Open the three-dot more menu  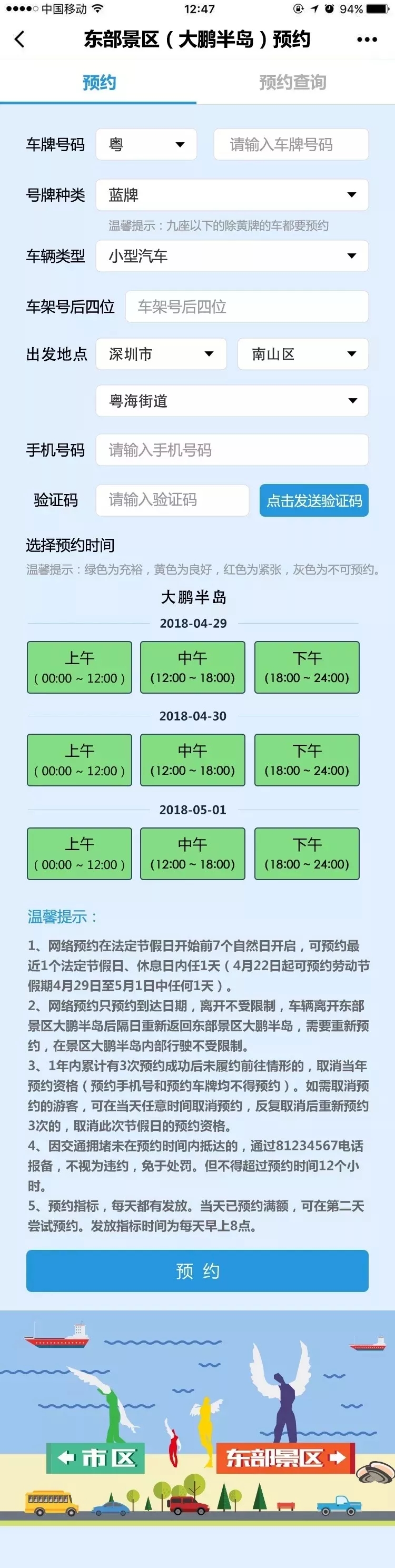(367, 40)
